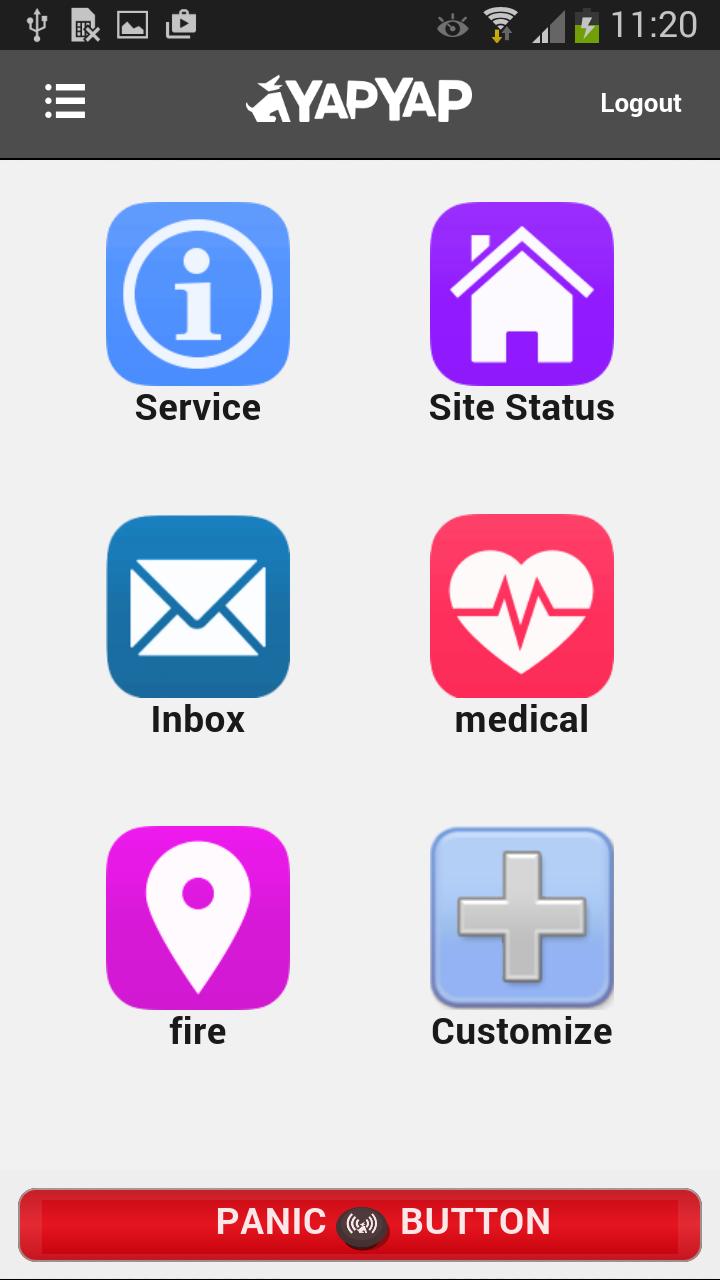The image size is (720, 1280).
Task: Activate the red Panic Button
Action: click(x=360, y=1223)
